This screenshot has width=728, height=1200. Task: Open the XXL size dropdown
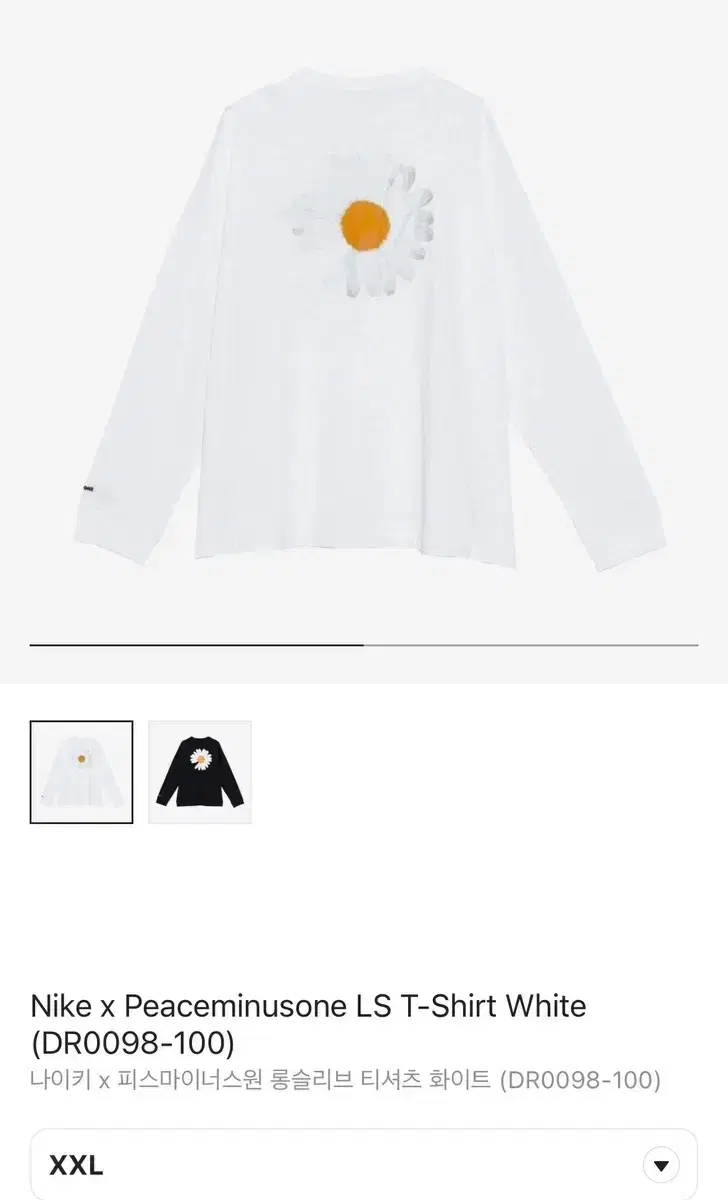[x=364, y=1166]
